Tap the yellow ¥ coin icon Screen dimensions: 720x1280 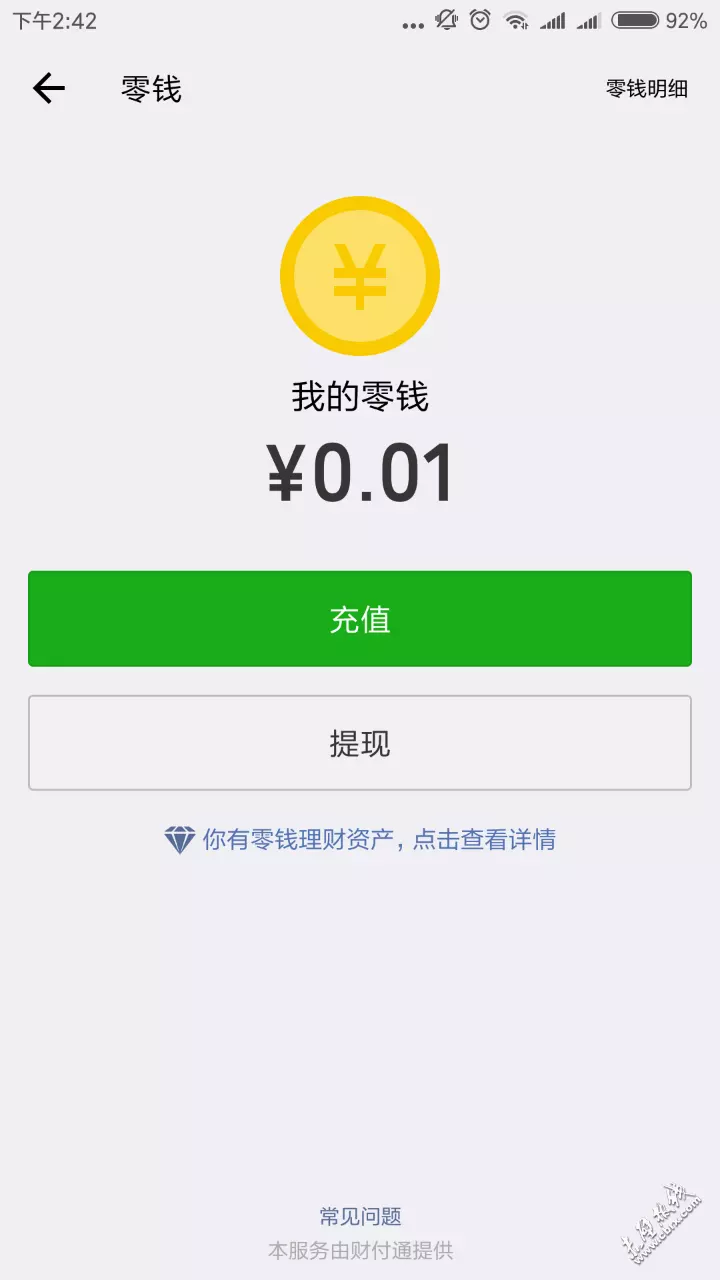coord(360,275)
